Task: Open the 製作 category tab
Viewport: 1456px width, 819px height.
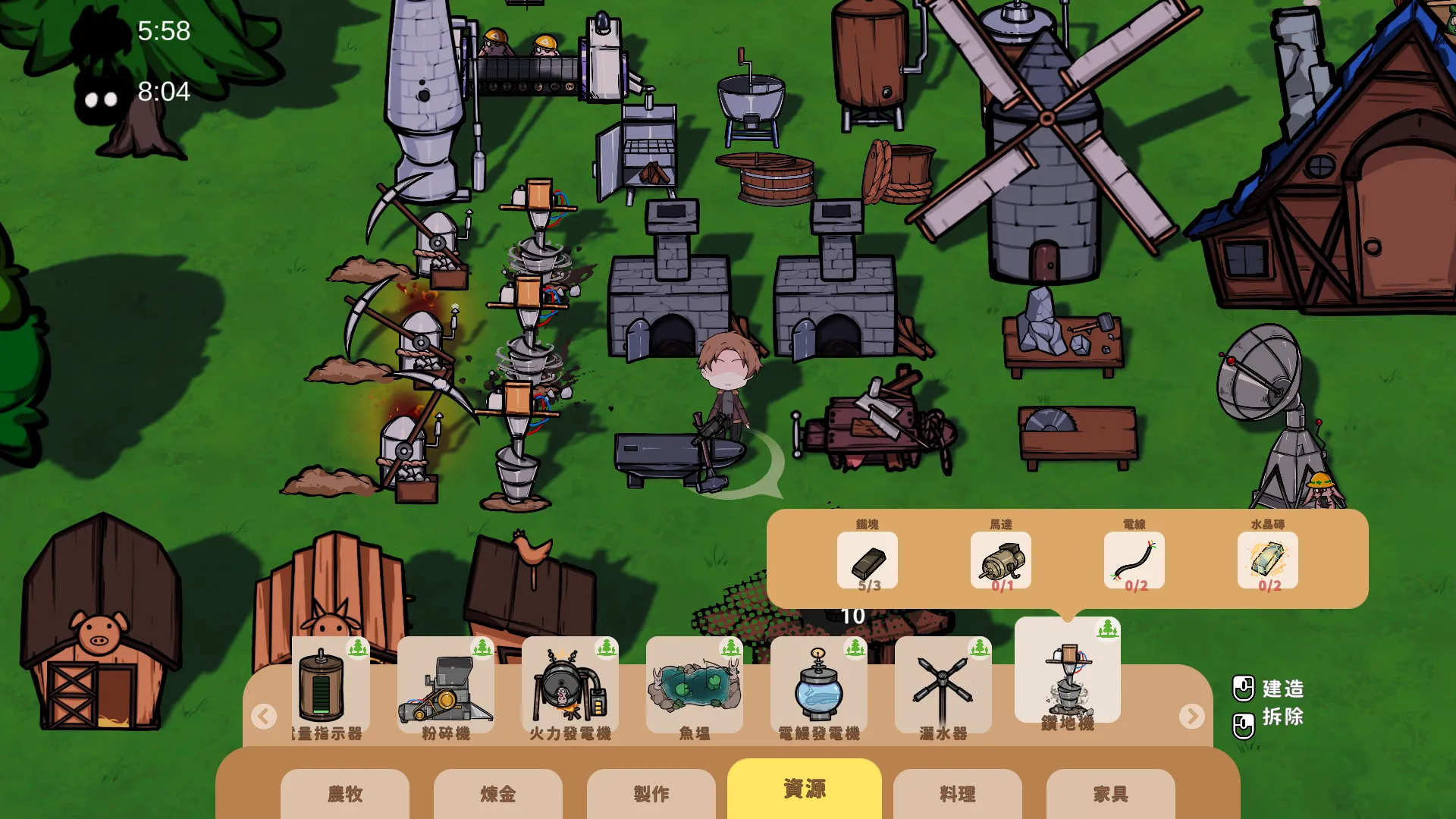Action: pos(651,793)
